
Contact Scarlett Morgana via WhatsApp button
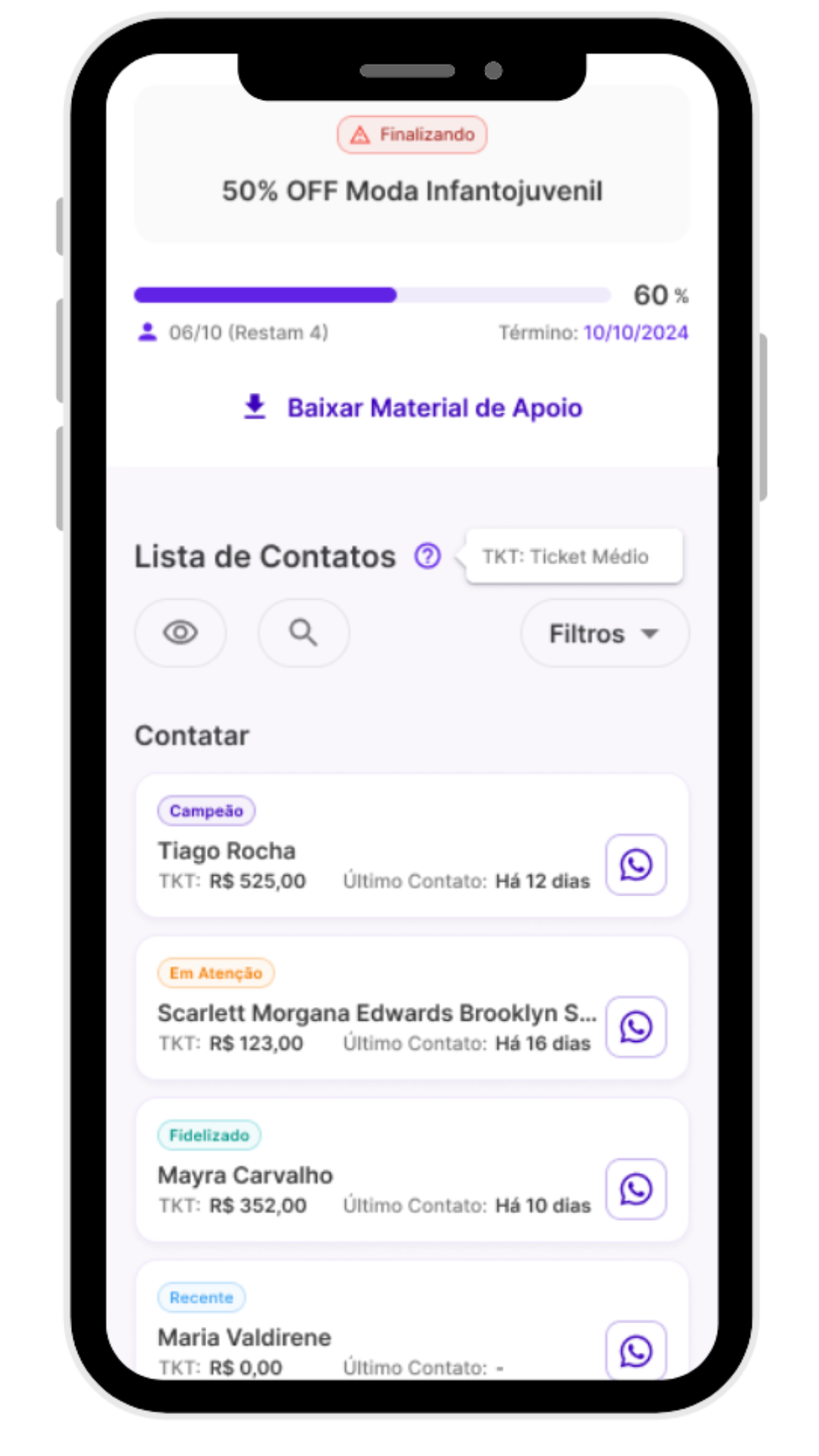635,1027
